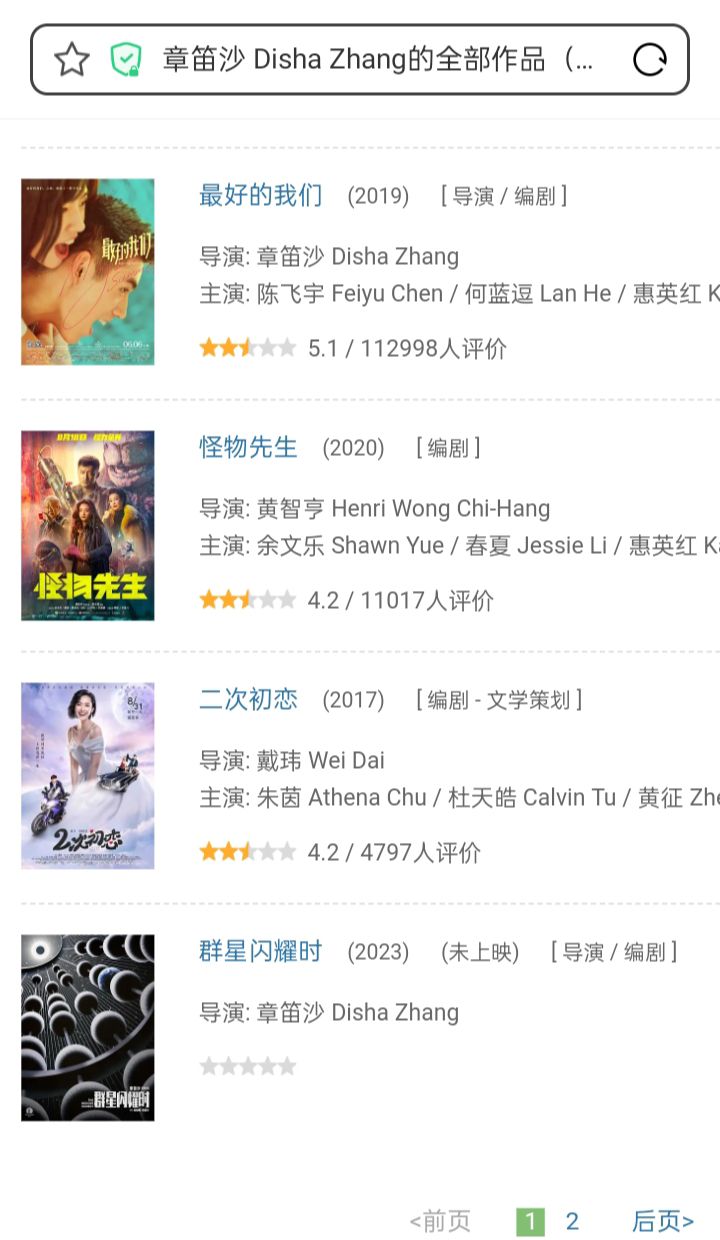Open the 最好的我们 poster thumbnail
720x1240 pixels.
(x=88, y=272)
